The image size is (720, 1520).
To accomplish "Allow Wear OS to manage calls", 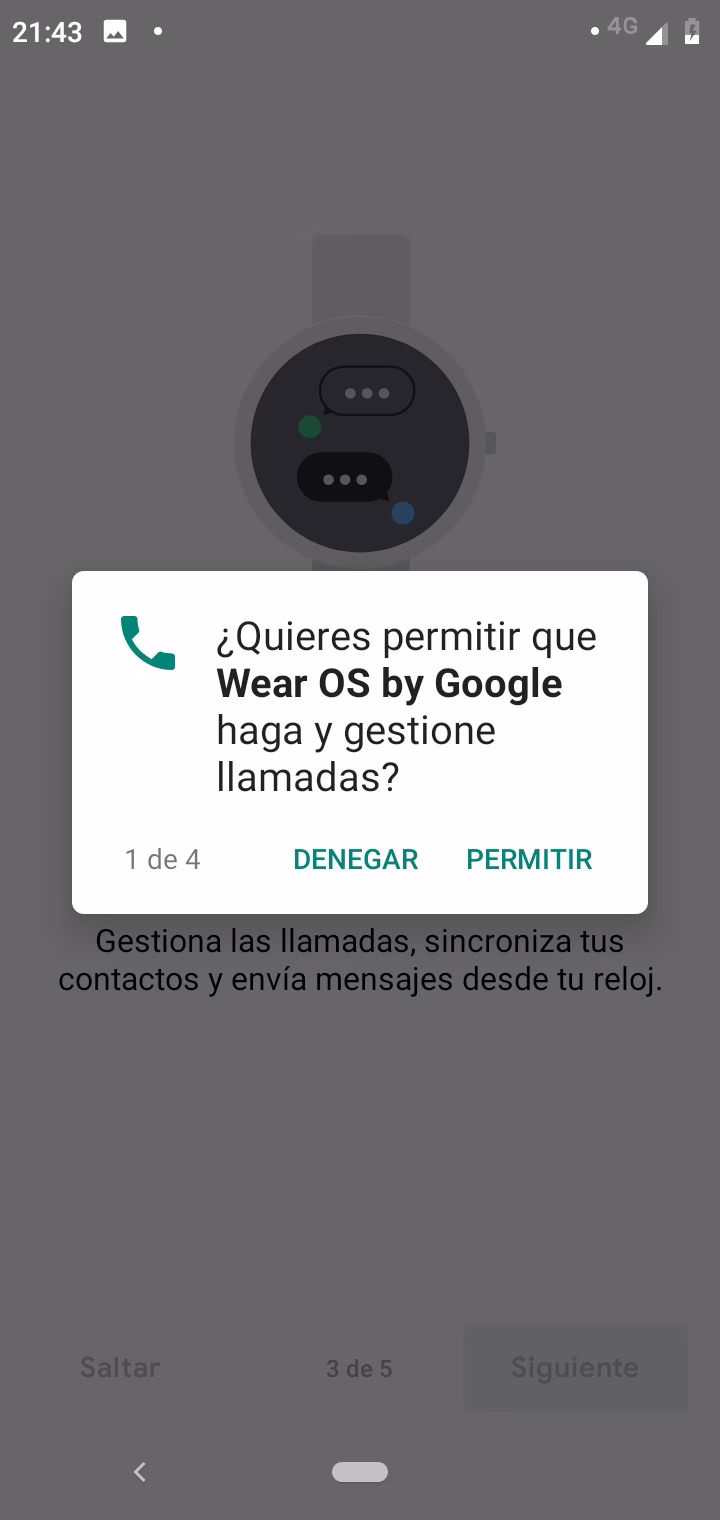I will point(529,859).
